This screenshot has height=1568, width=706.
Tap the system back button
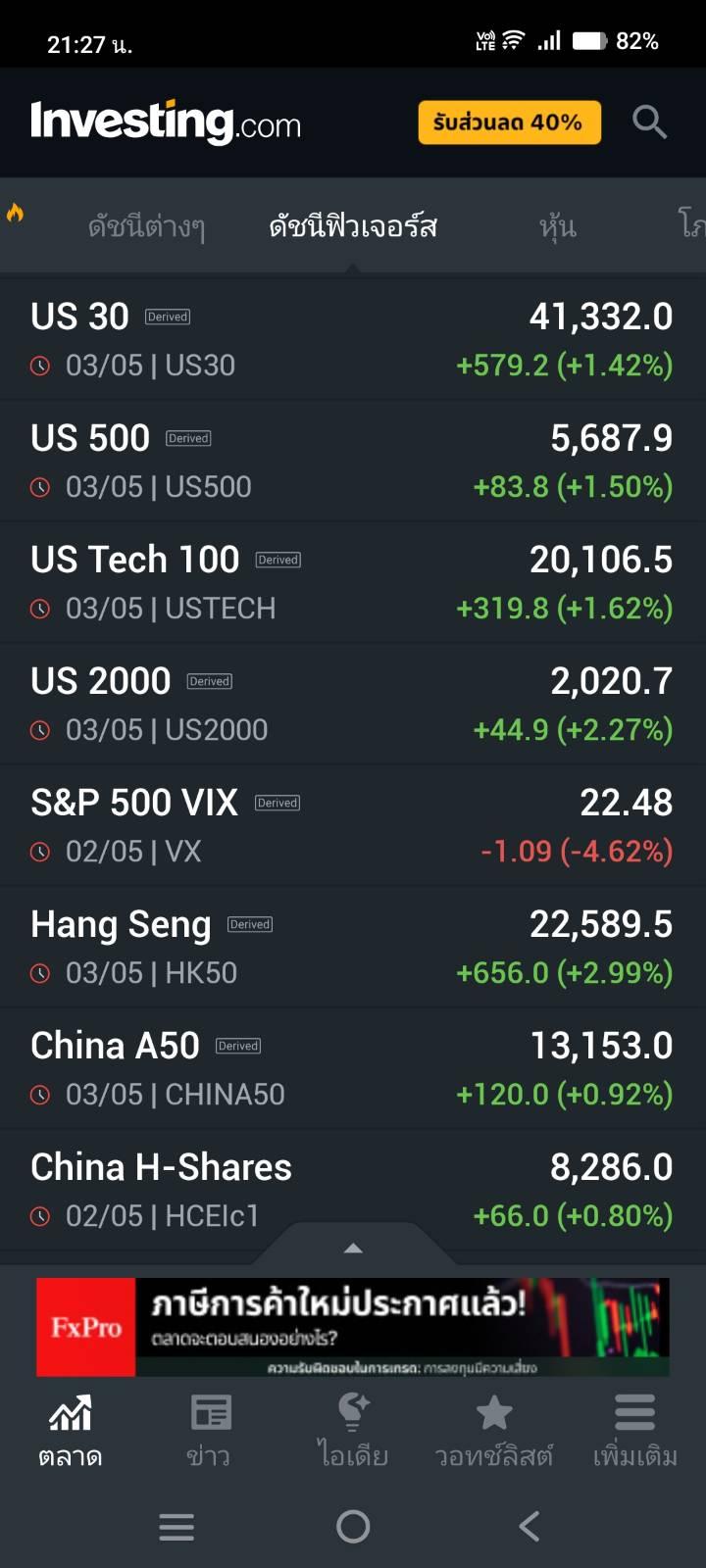529,1526
